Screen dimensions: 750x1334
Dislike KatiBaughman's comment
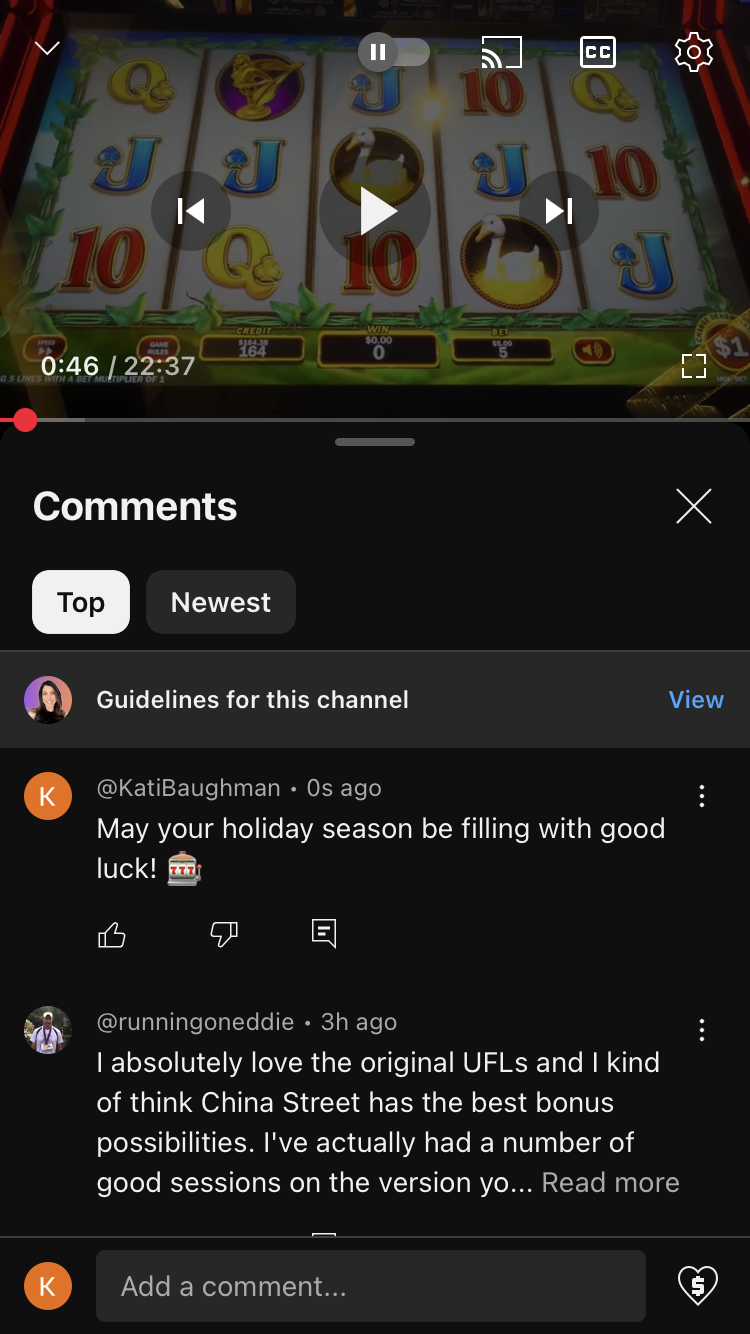click(x=224, y=935)
